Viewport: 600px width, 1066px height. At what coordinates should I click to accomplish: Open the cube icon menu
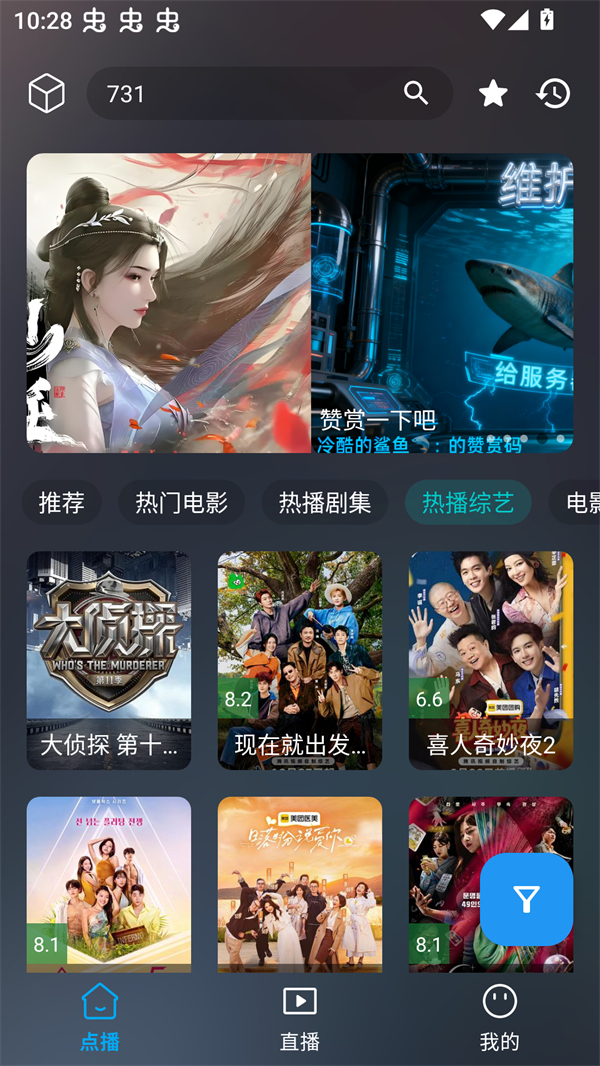tap(46, 94)
